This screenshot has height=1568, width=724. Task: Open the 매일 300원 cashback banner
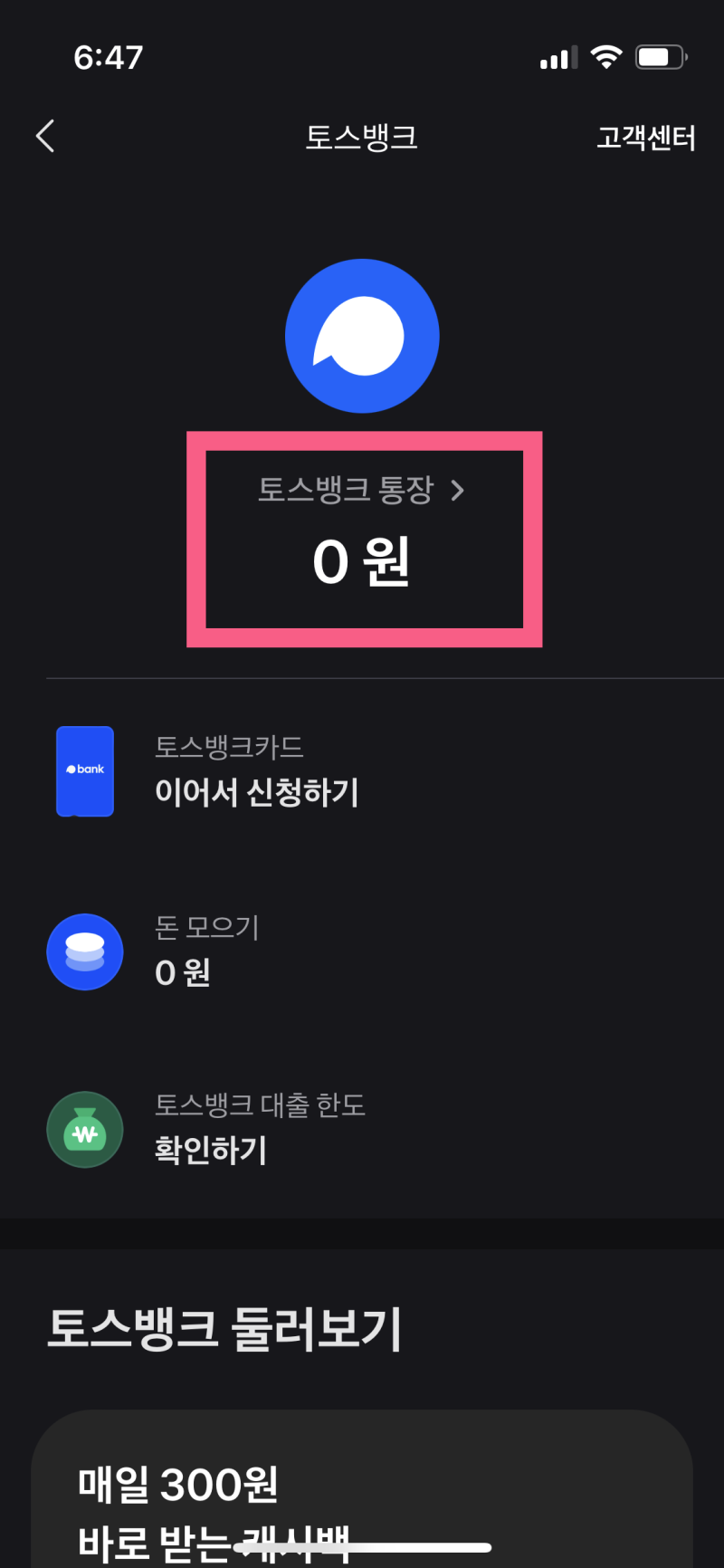(x=362, y=1494)
